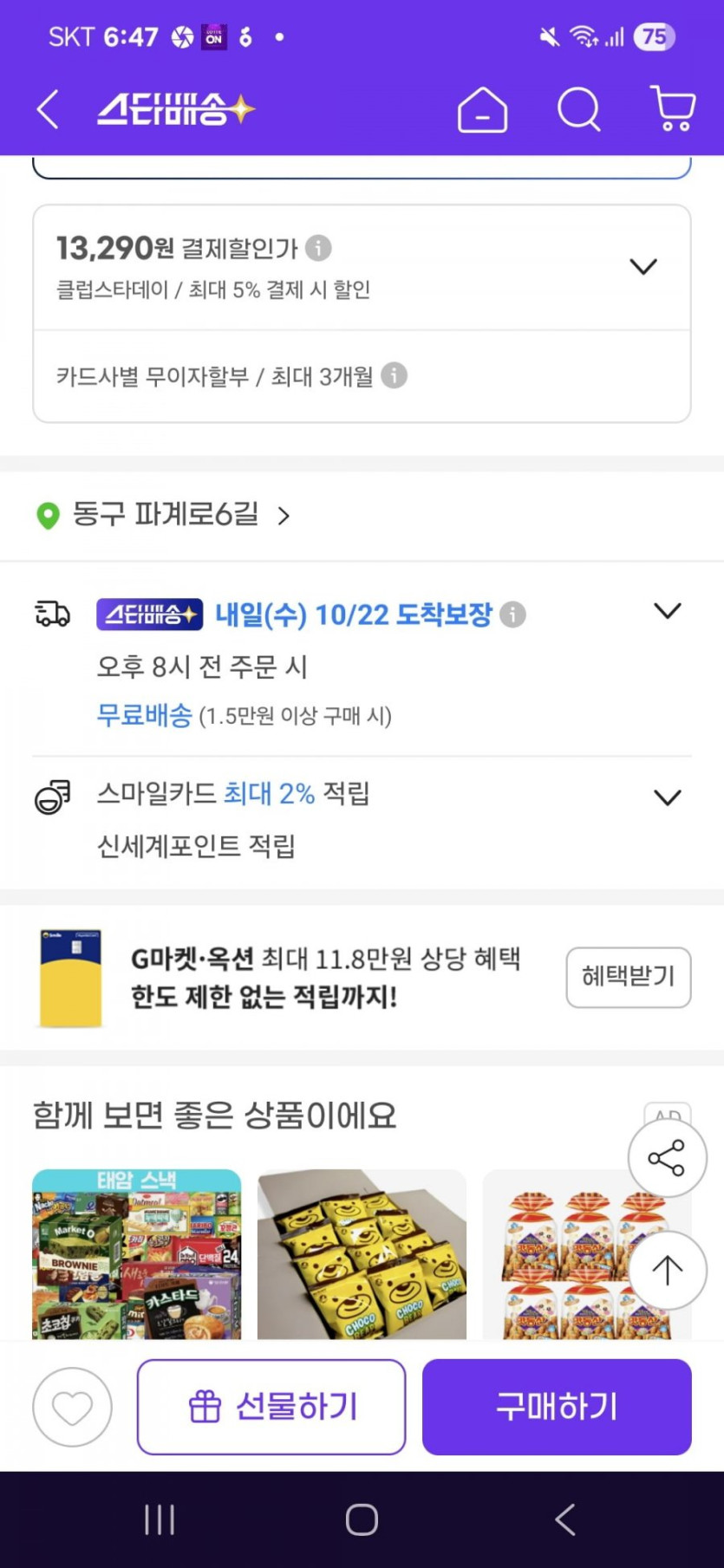
Task: Expand the 스마일카드 최대 2% 적립 section
Action: pyautogui.click(x=667, y=797)
